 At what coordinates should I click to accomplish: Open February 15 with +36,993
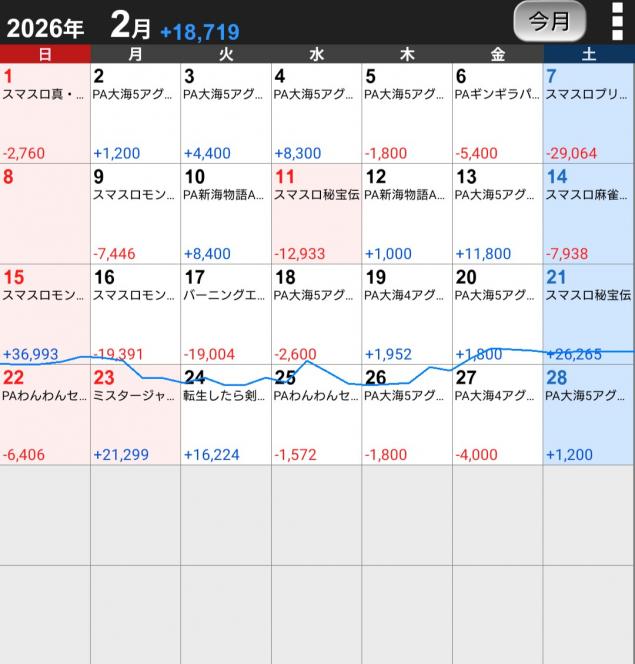click(45, 313)
